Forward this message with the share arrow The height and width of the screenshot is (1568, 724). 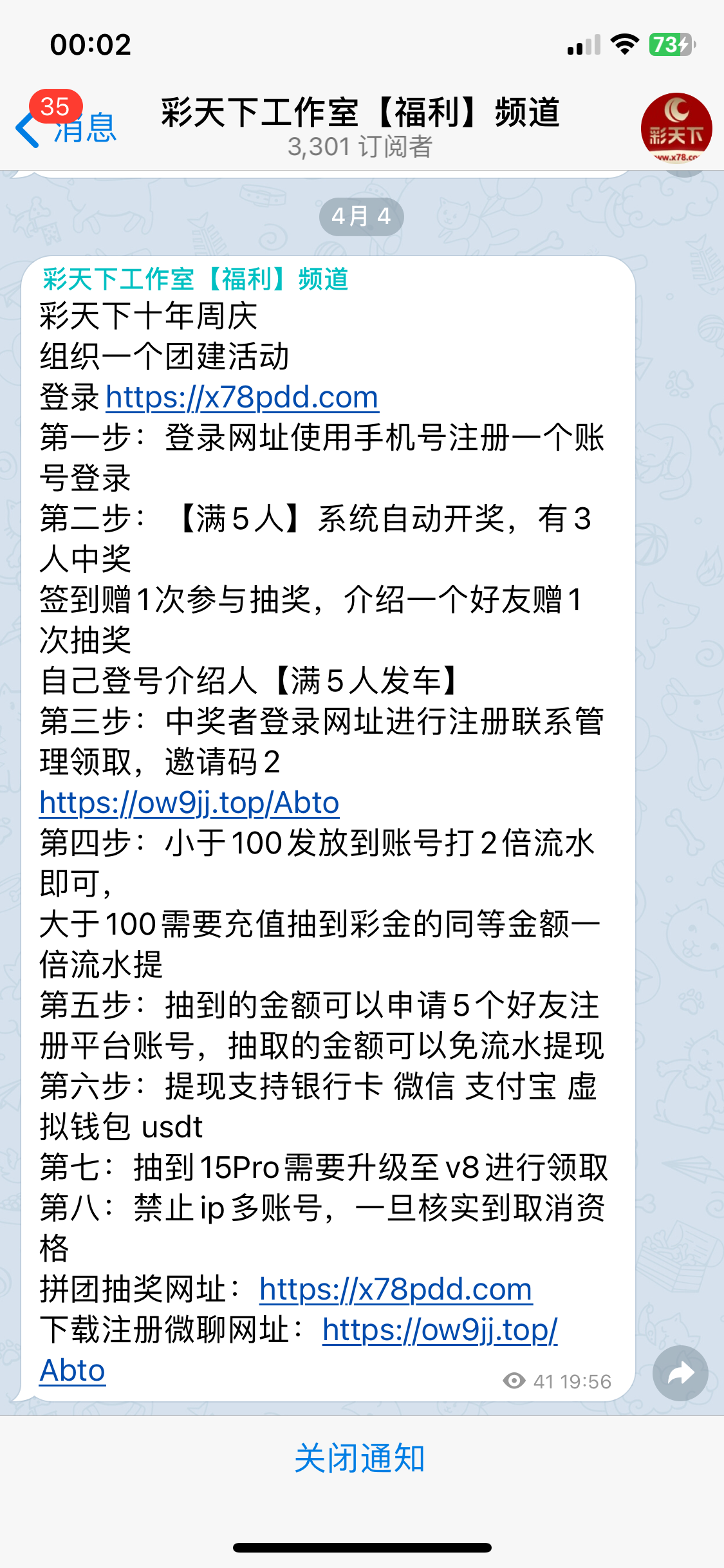[680, 1373]
